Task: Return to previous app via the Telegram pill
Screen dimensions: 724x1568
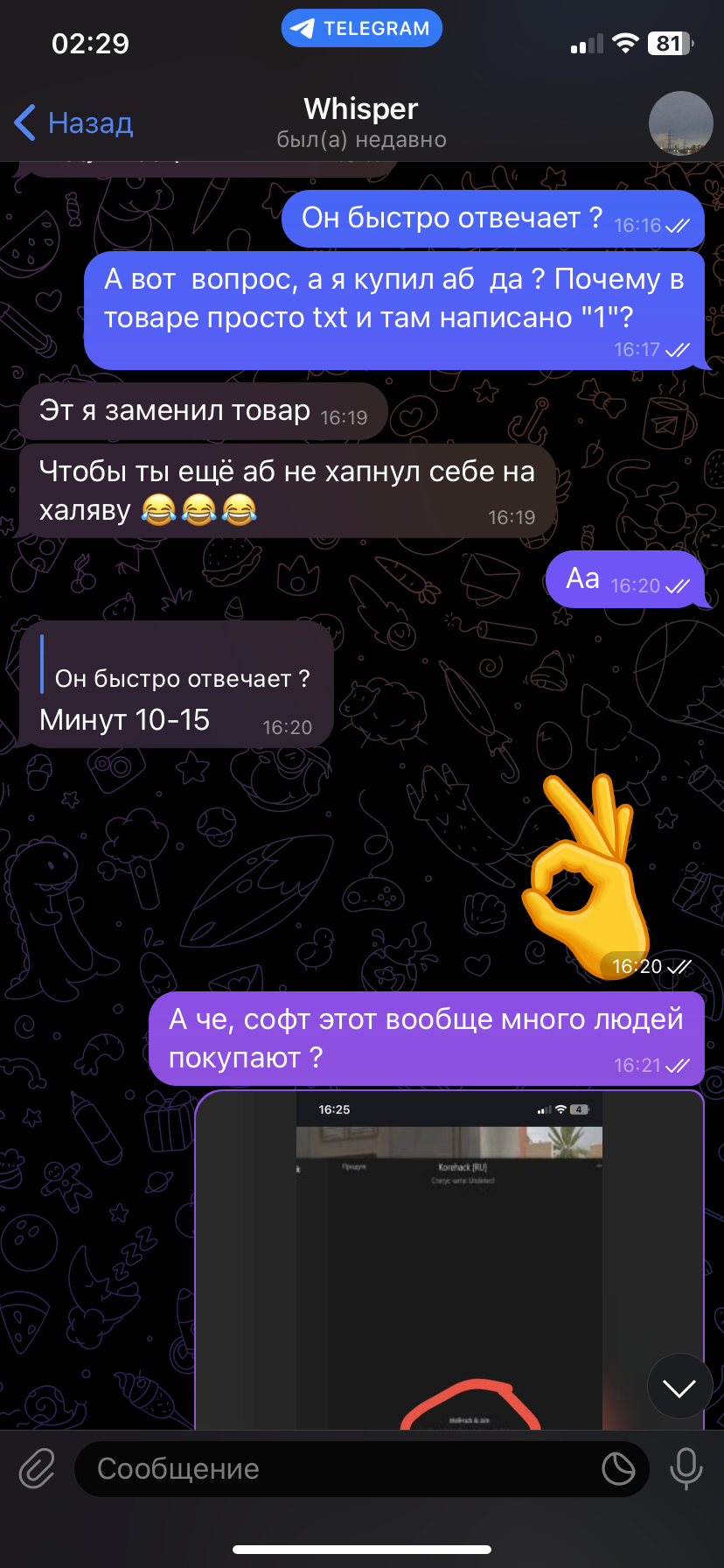Action: (362, 29)
